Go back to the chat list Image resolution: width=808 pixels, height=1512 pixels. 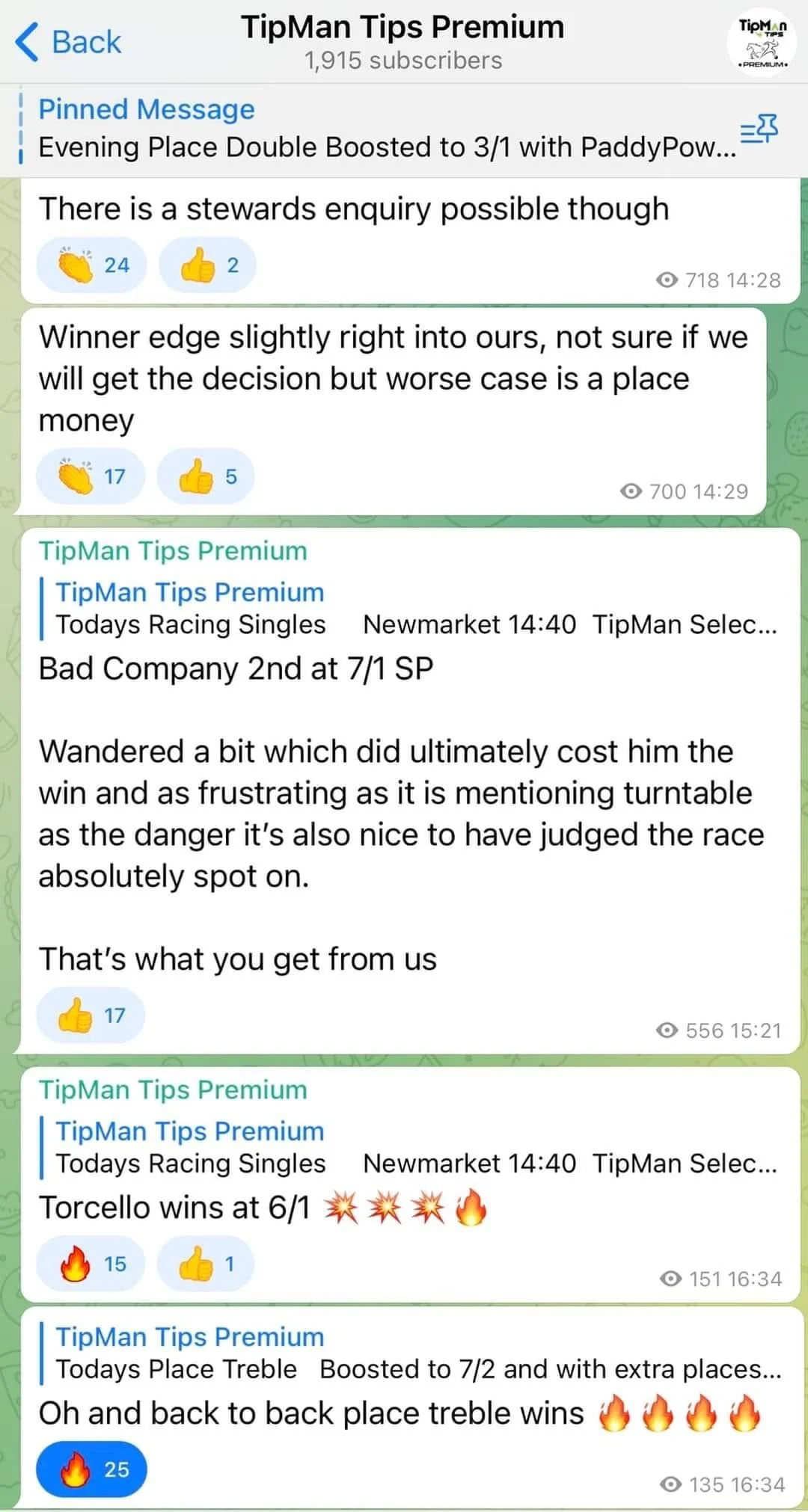[x=69, y=42]
